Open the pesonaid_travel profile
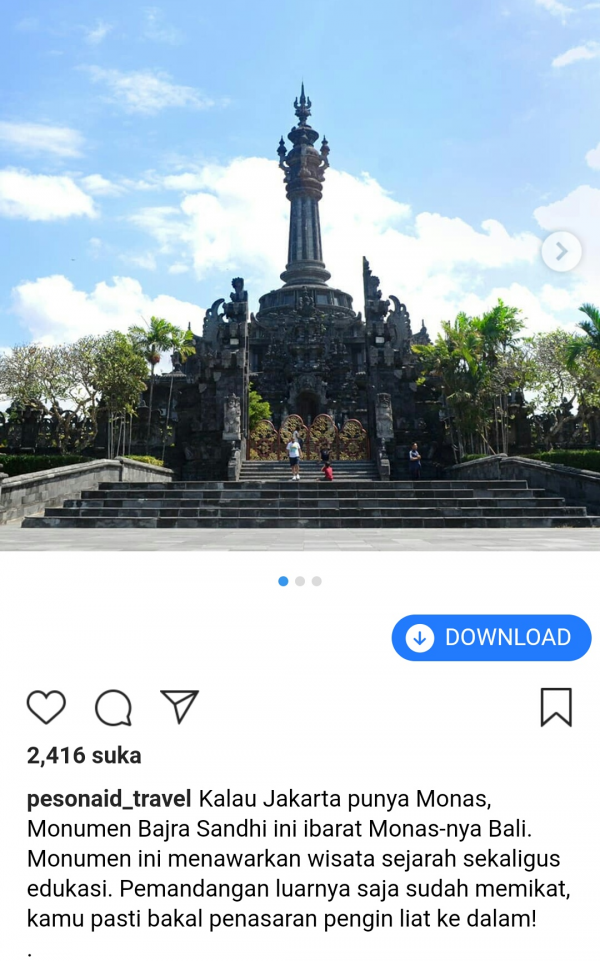Viewport: 600px width, 961px height. [108, 799]
